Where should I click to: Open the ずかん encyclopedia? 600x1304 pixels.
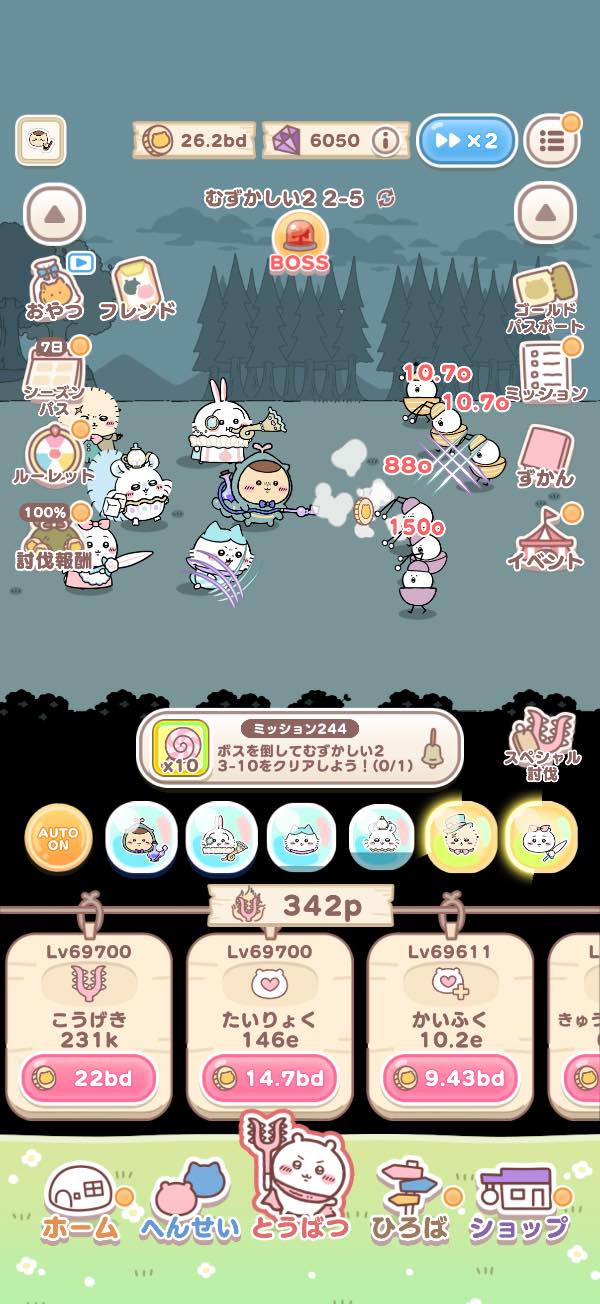tap(545, 455)
